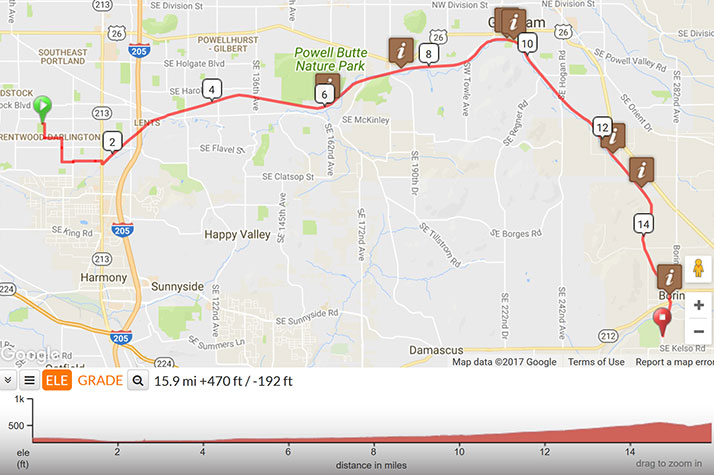The image size is (714, 475).
Task: Switch to the ELE elevation profile
Action: (55, 381)
